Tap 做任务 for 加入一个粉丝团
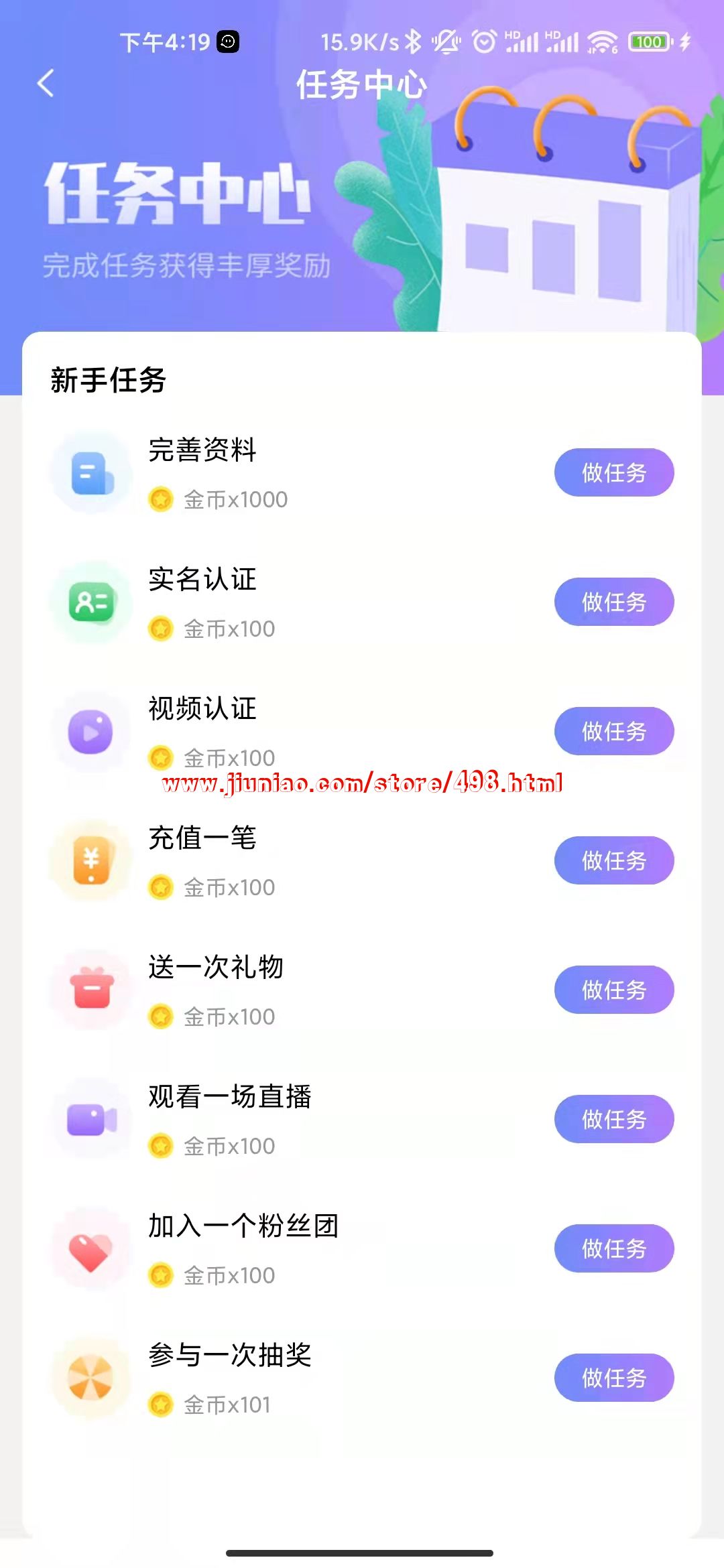This screenshot has height=1568, width=724. pyautogui.click(x=613, y=1248)
